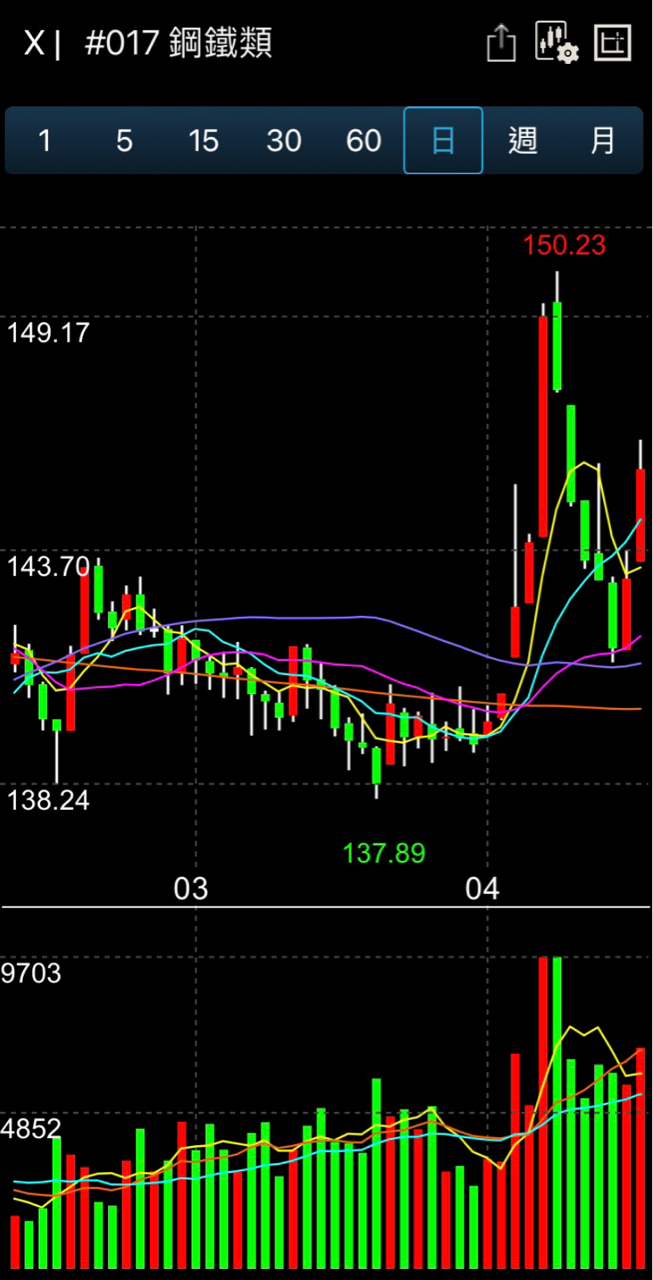
Task: Open chart indicator settings
Action: (x=556, y=43)
